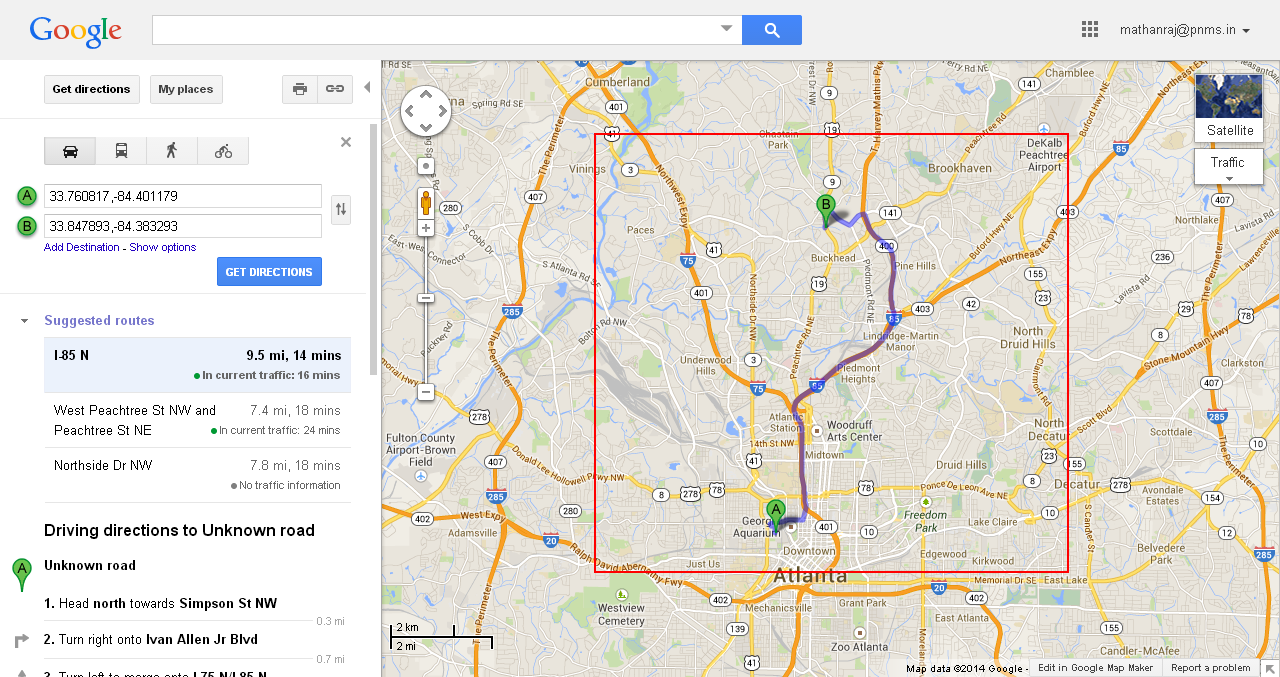Tap the blue search button
Screen dimensions: 1280x677
coord(771,30)
